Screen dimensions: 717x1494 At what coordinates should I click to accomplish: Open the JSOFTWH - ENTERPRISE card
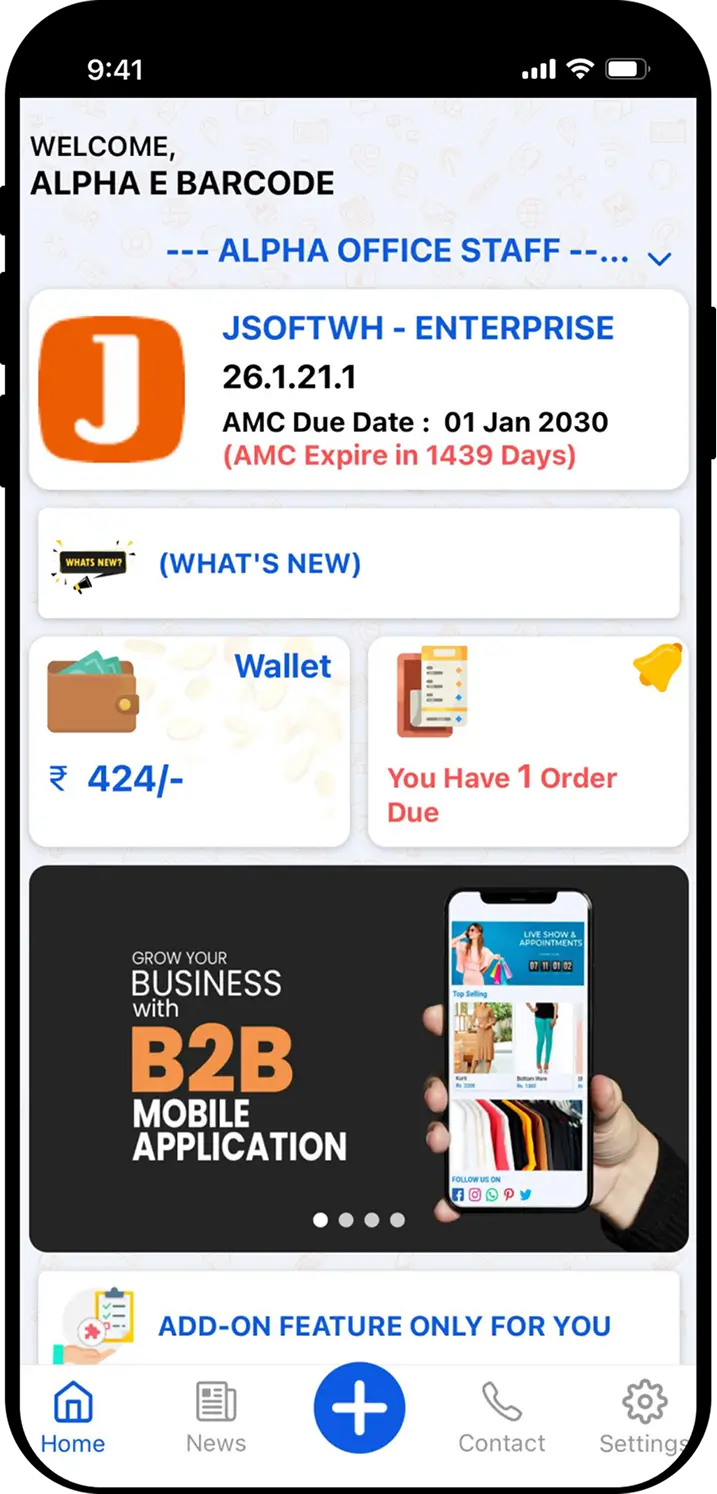pyautogui.click(x=358, y=390)
